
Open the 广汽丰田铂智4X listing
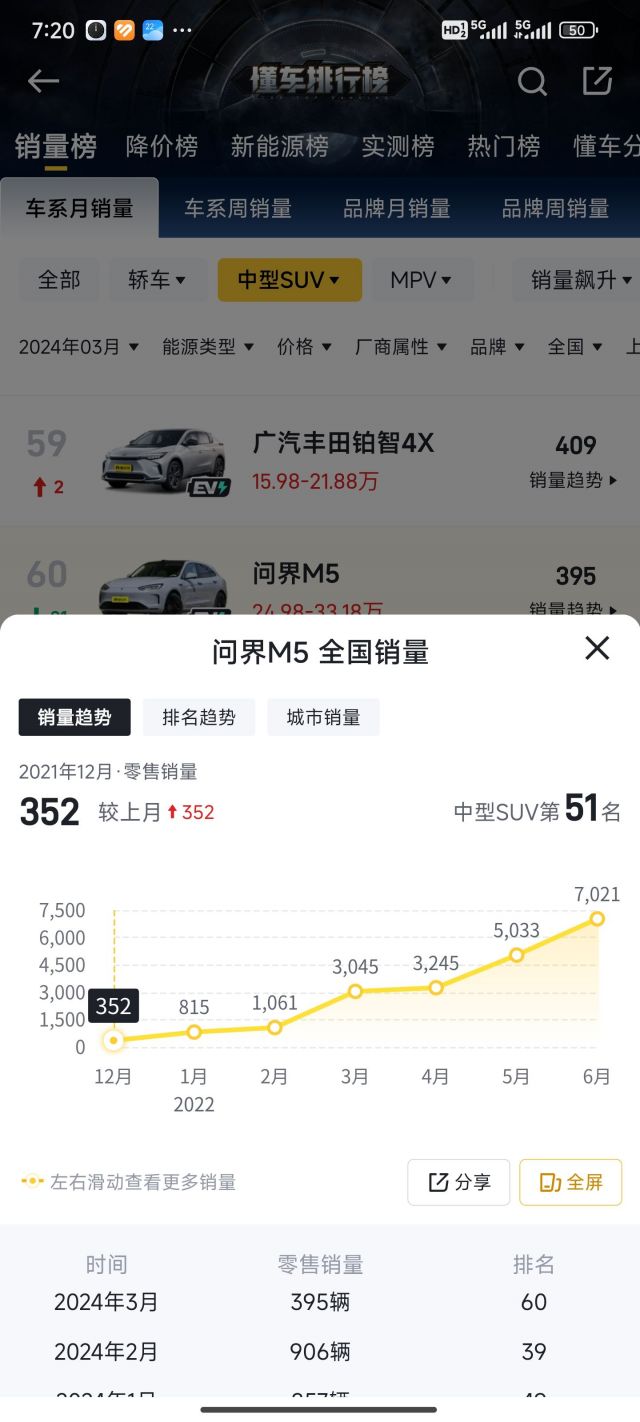point(343,443)
